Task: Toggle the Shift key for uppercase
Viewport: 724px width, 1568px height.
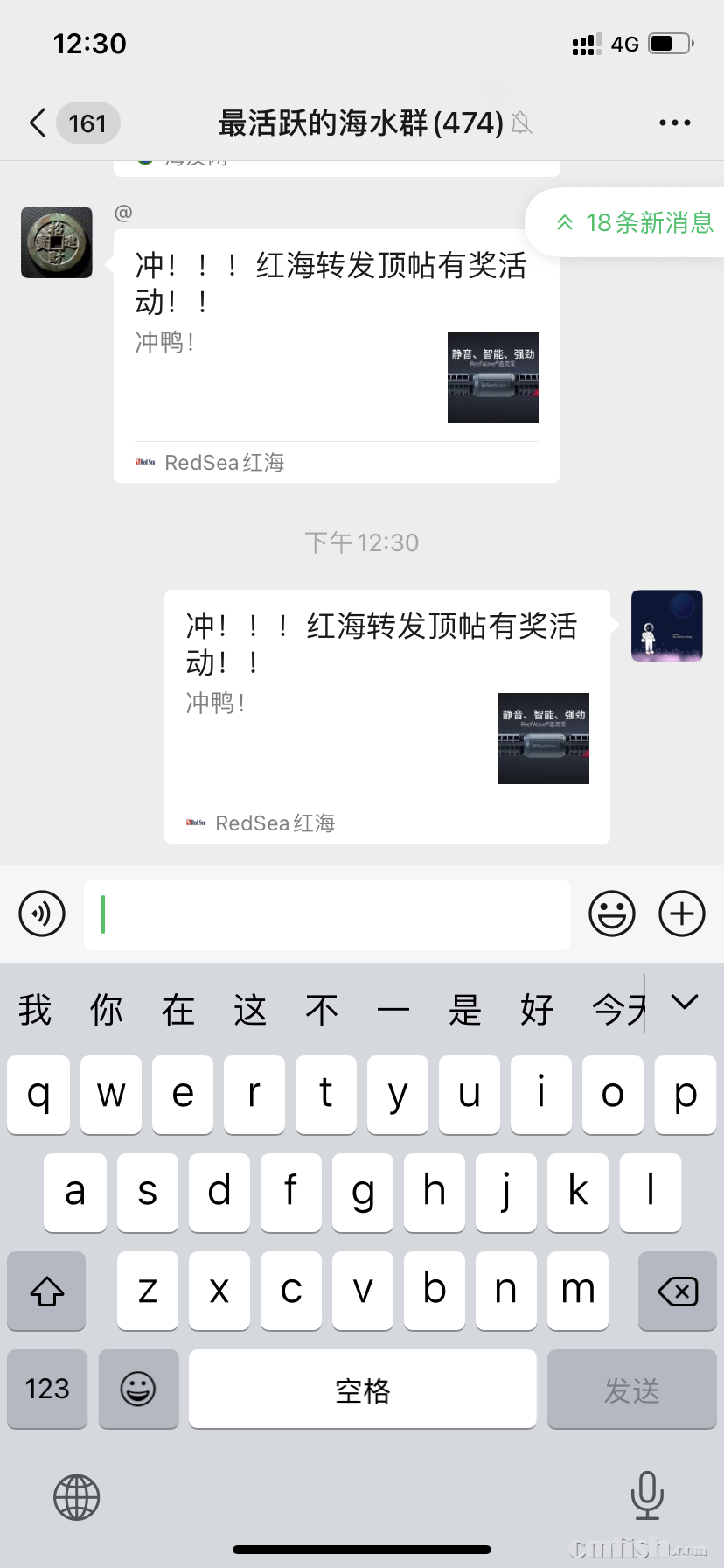Action: point(46,1290)
